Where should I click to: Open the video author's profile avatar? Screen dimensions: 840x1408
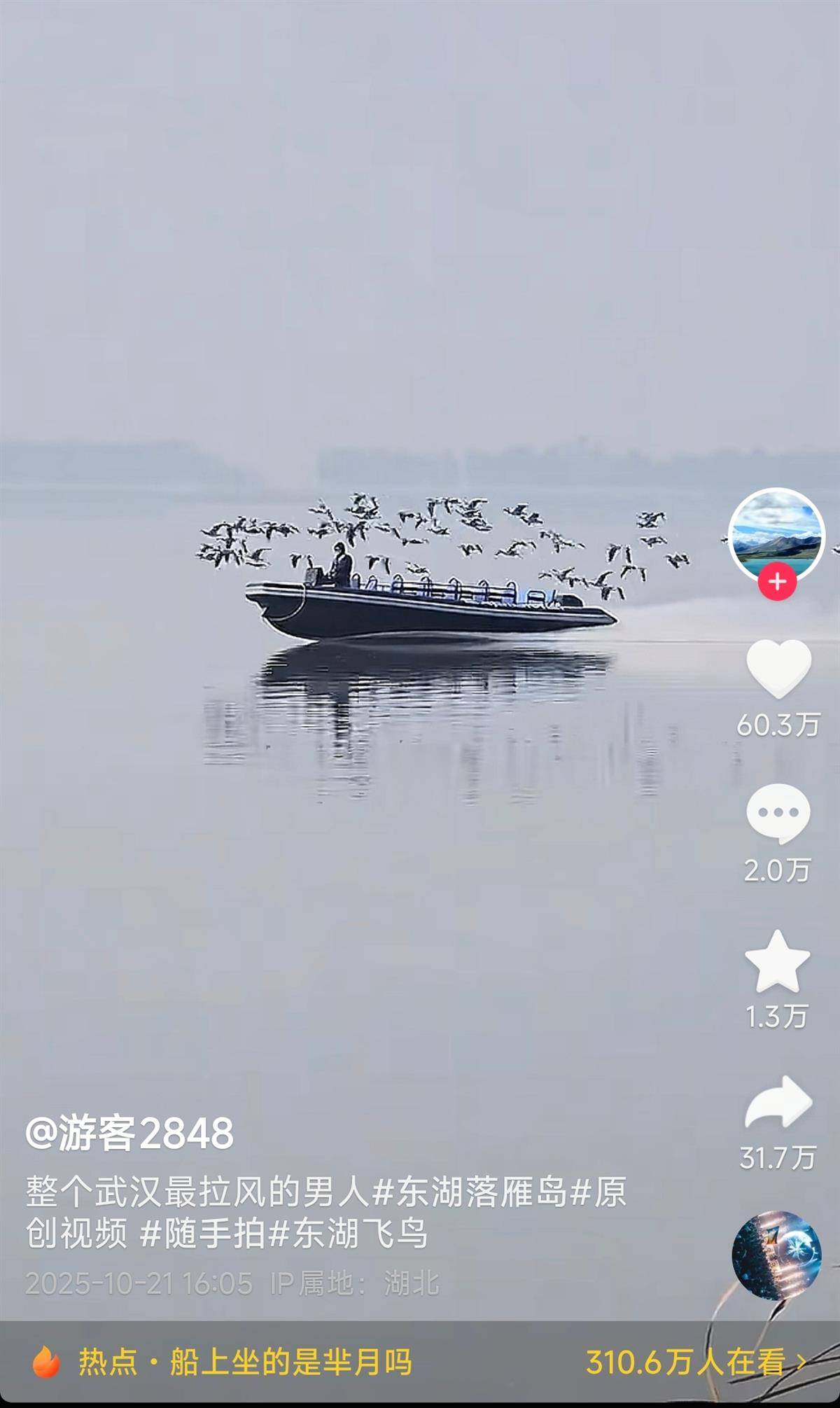point(776,534)
